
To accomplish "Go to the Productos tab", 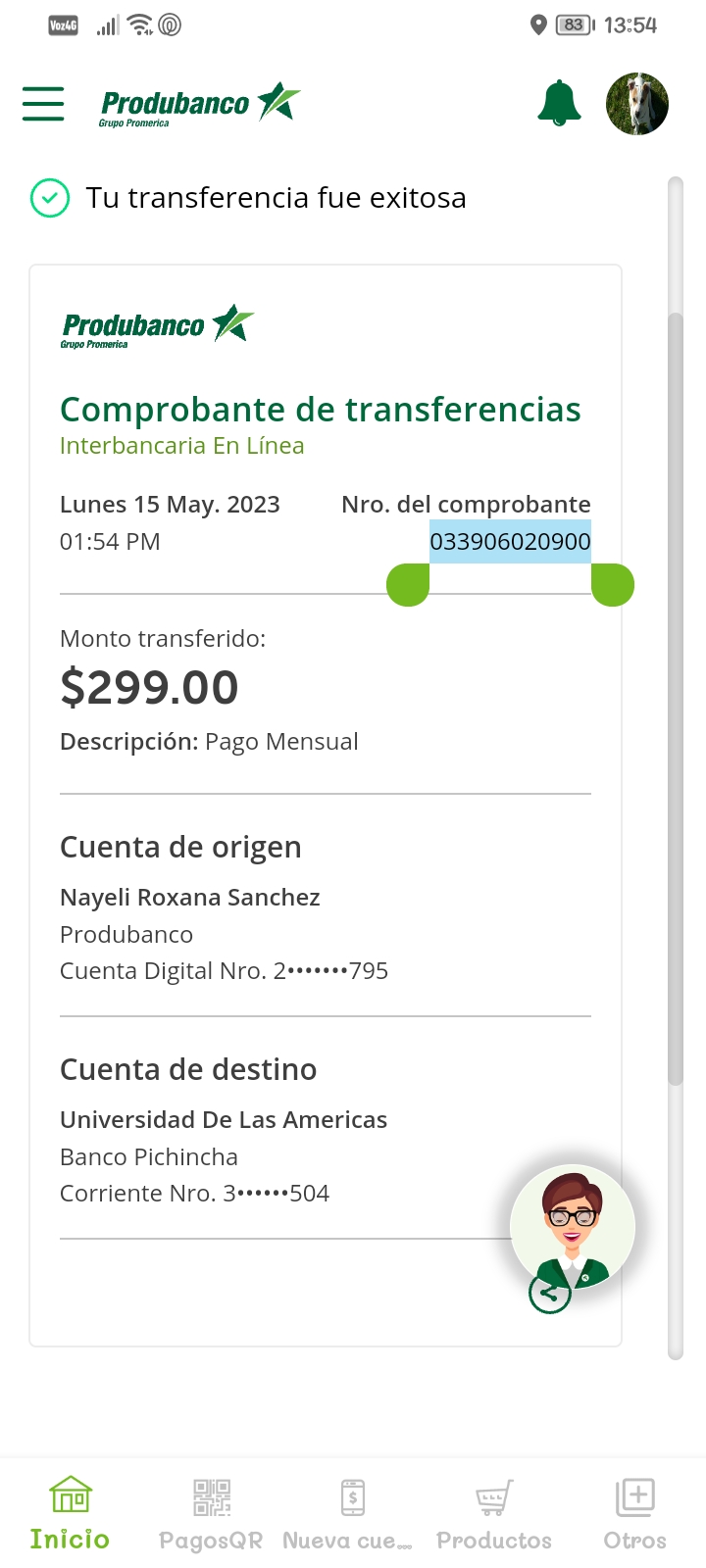I will click(x=493, y=1514).
